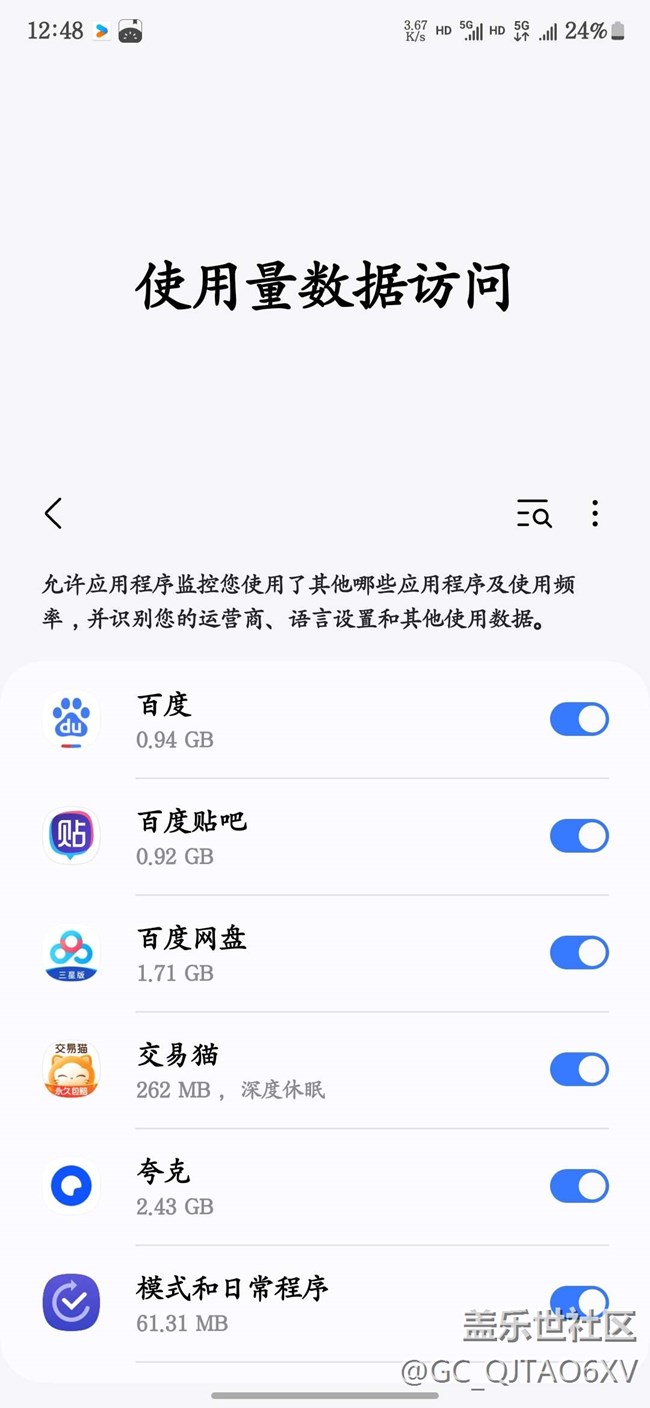Disable the 百度贴吧 switch
Viewport: 650px width, 1408px height.
579,836
